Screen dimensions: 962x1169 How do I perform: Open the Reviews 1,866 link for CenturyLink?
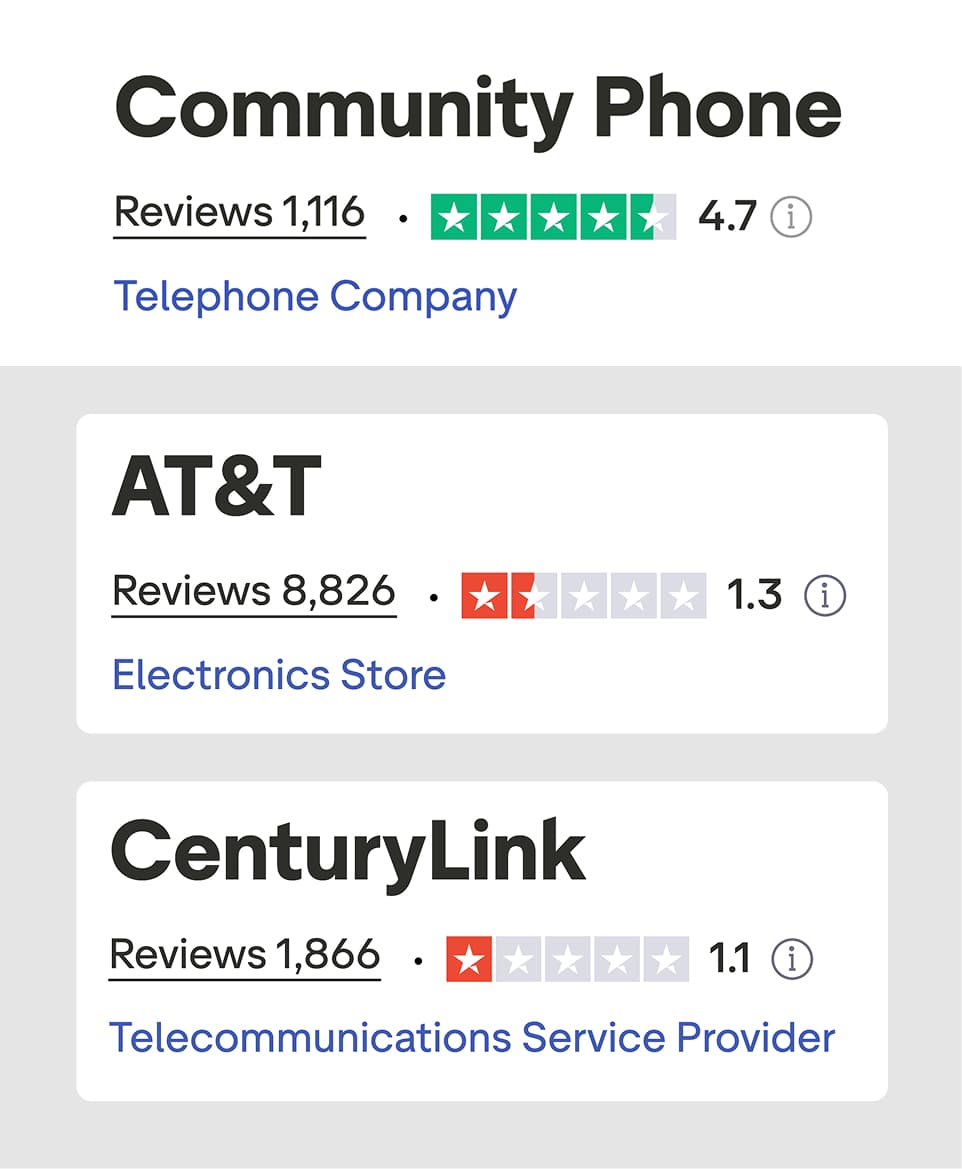tap(245, 954)
